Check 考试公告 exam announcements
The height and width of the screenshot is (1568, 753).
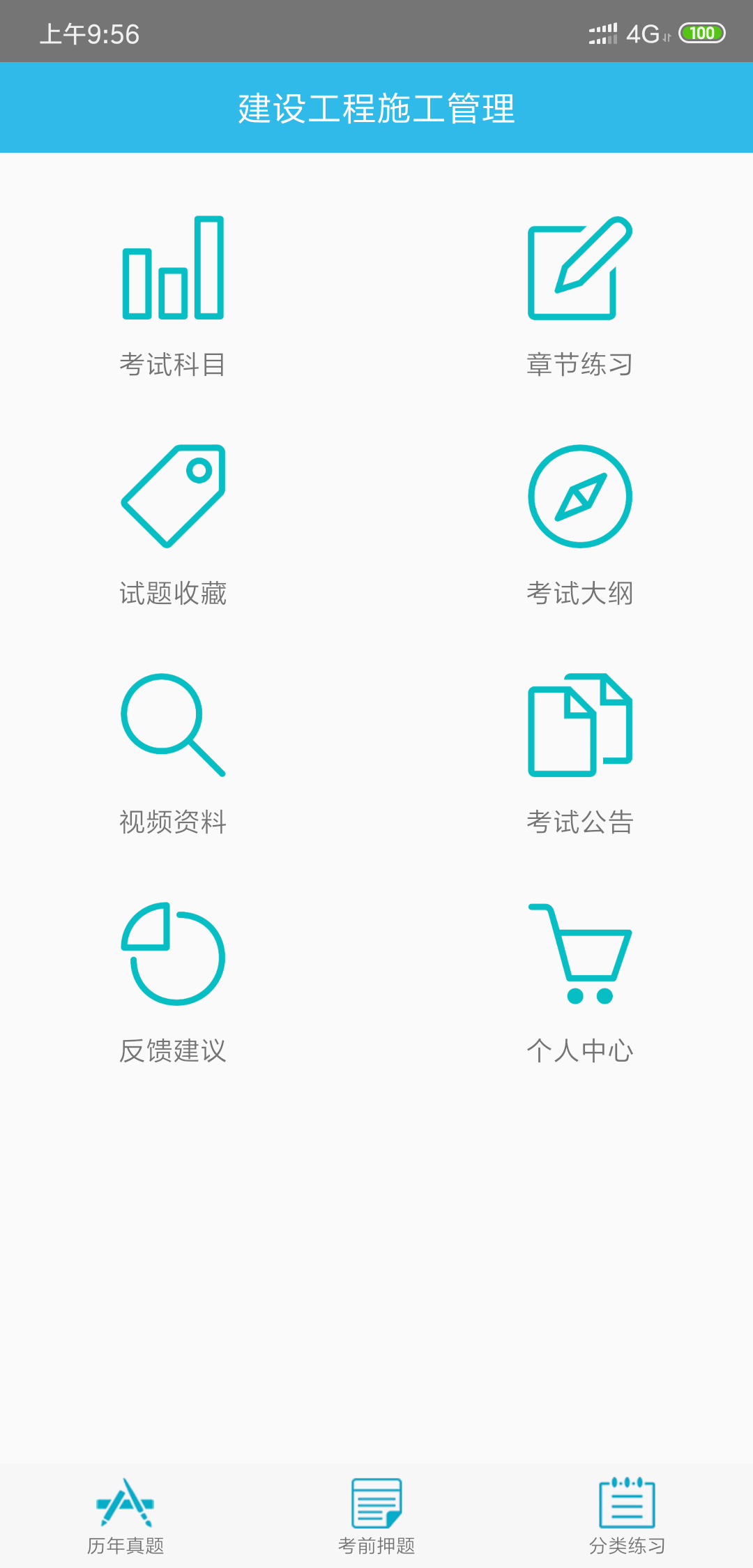pos(580,754)
